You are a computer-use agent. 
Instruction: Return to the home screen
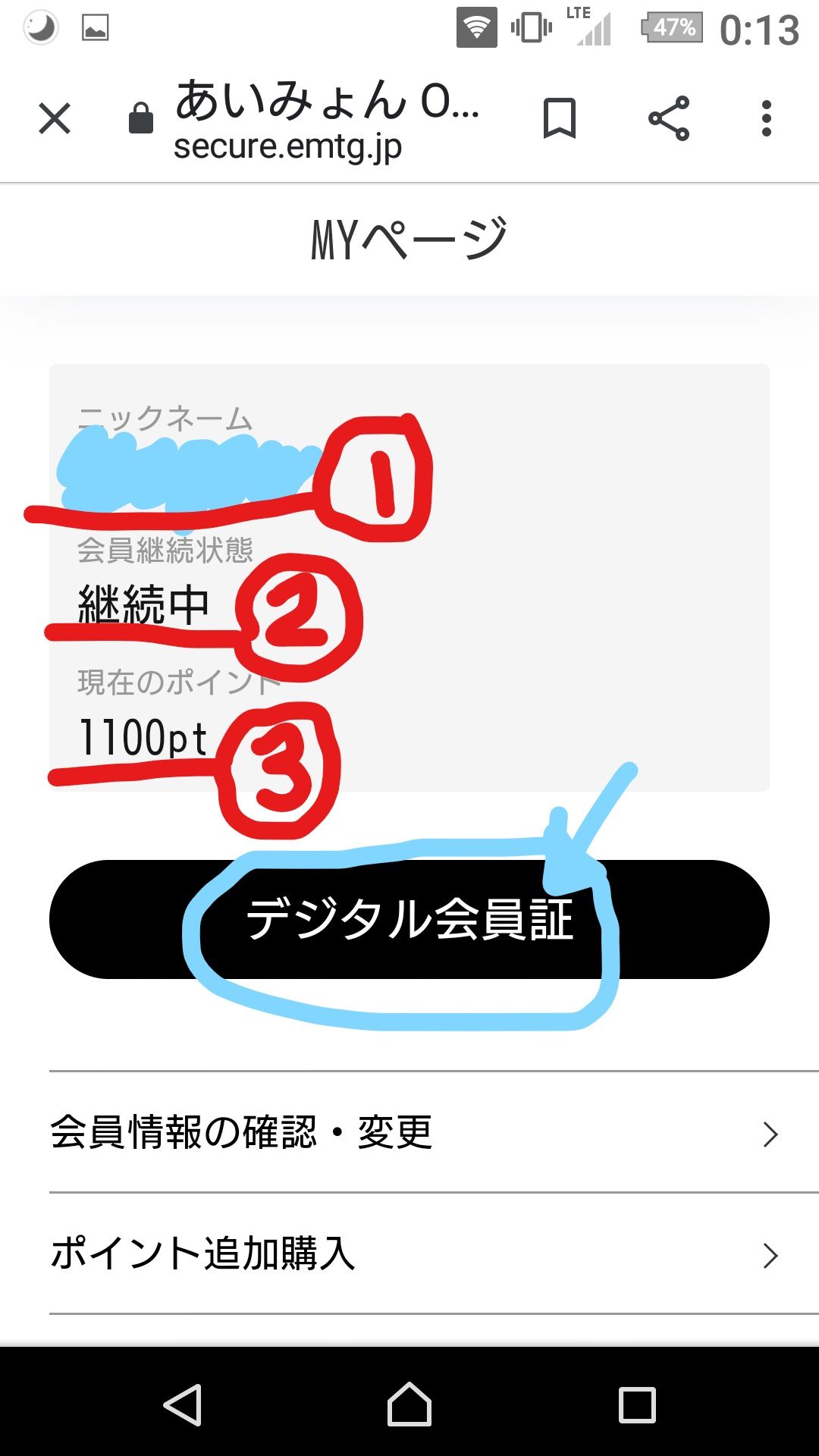coord(409,1405)
